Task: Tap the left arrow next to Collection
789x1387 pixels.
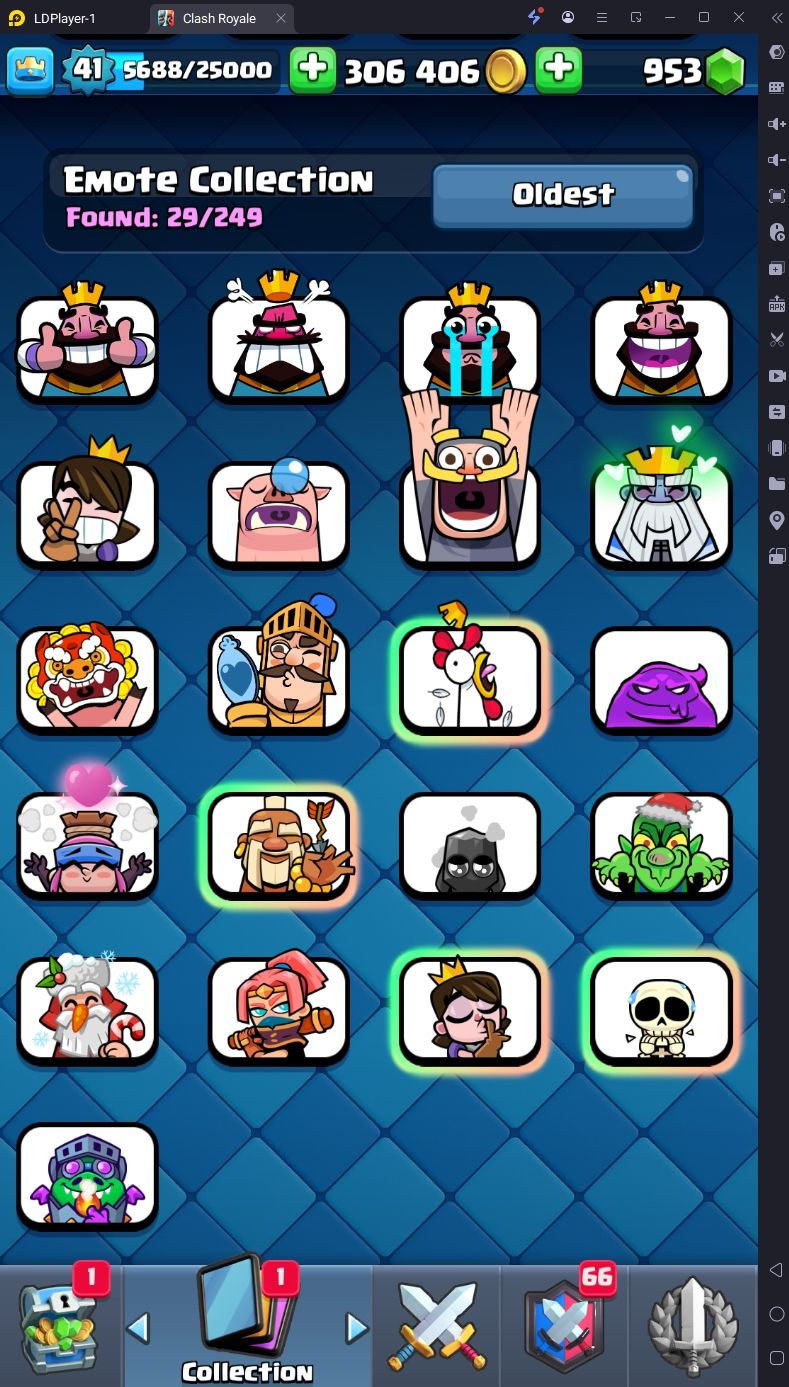Action: point(138,1328)
